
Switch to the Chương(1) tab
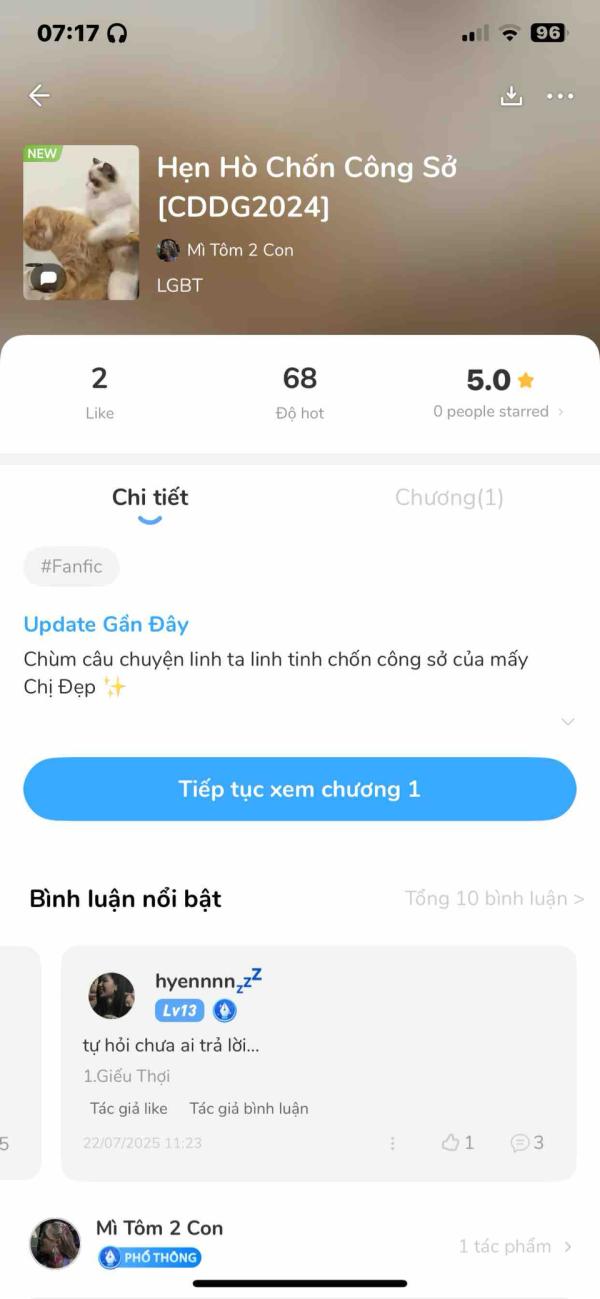(449, 498)
